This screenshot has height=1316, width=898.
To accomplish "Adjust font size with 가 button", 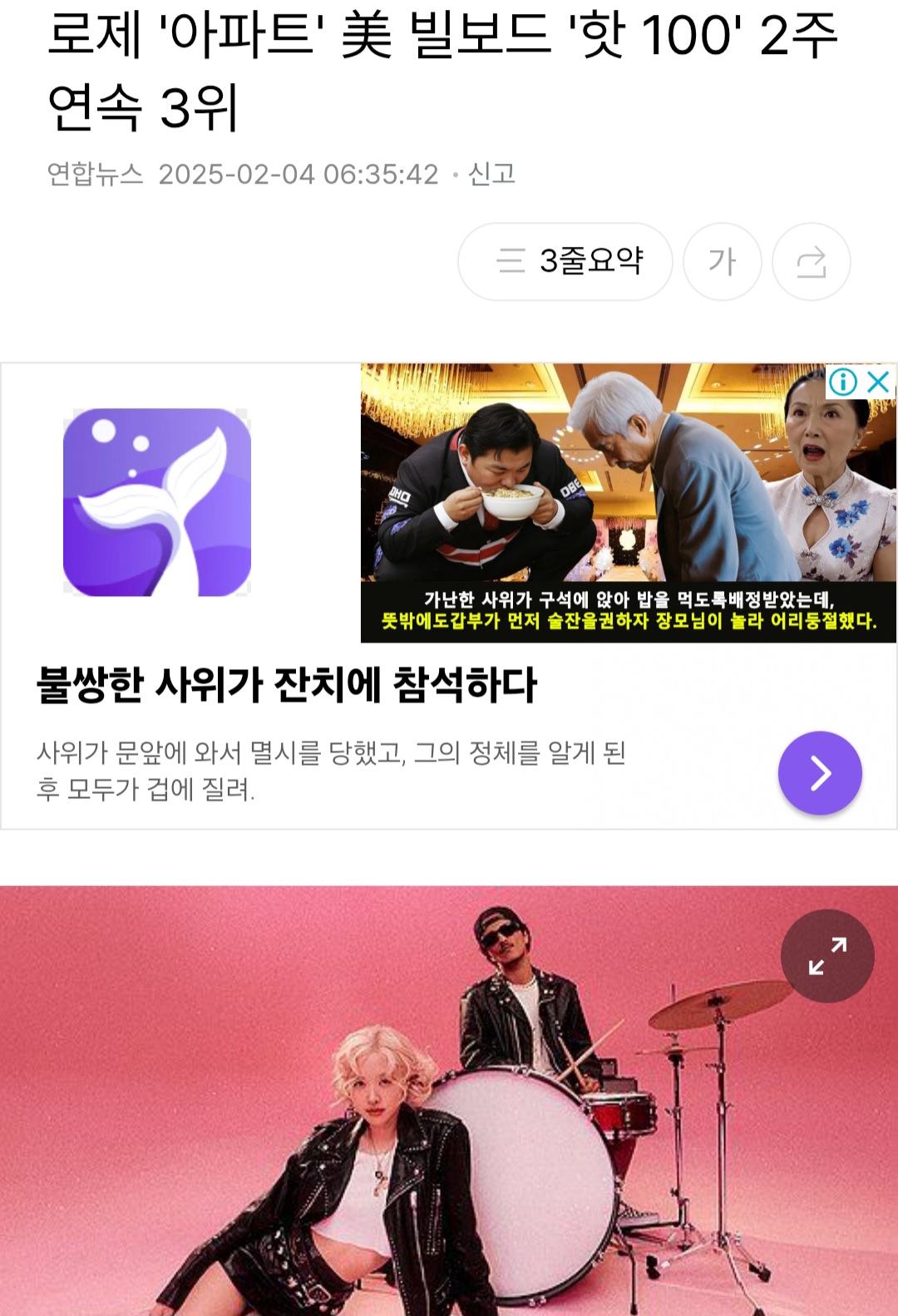I will point(722,262).
